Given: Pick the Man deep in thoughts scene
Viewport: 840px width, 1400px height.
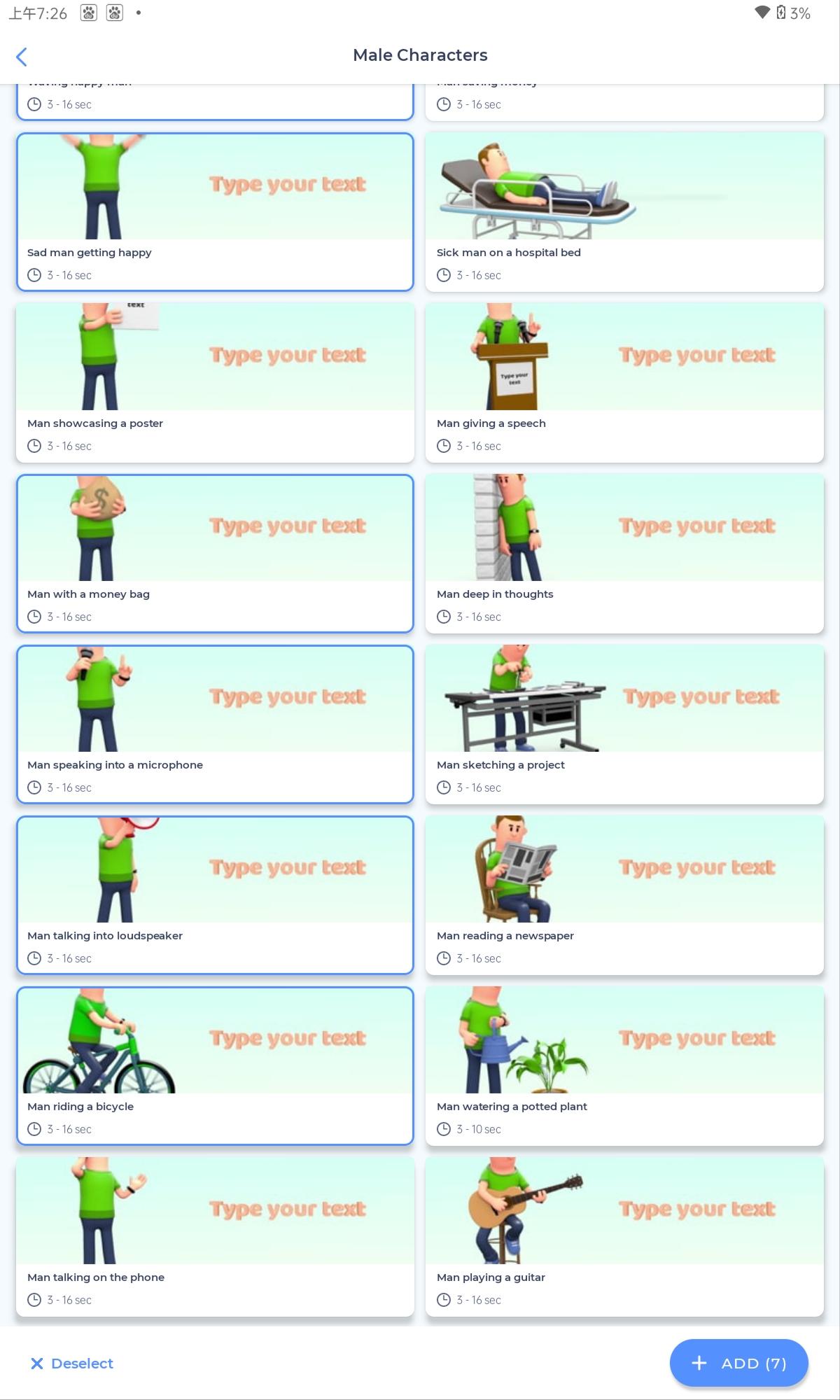Looking at the screenshot, I should point(624,553).
